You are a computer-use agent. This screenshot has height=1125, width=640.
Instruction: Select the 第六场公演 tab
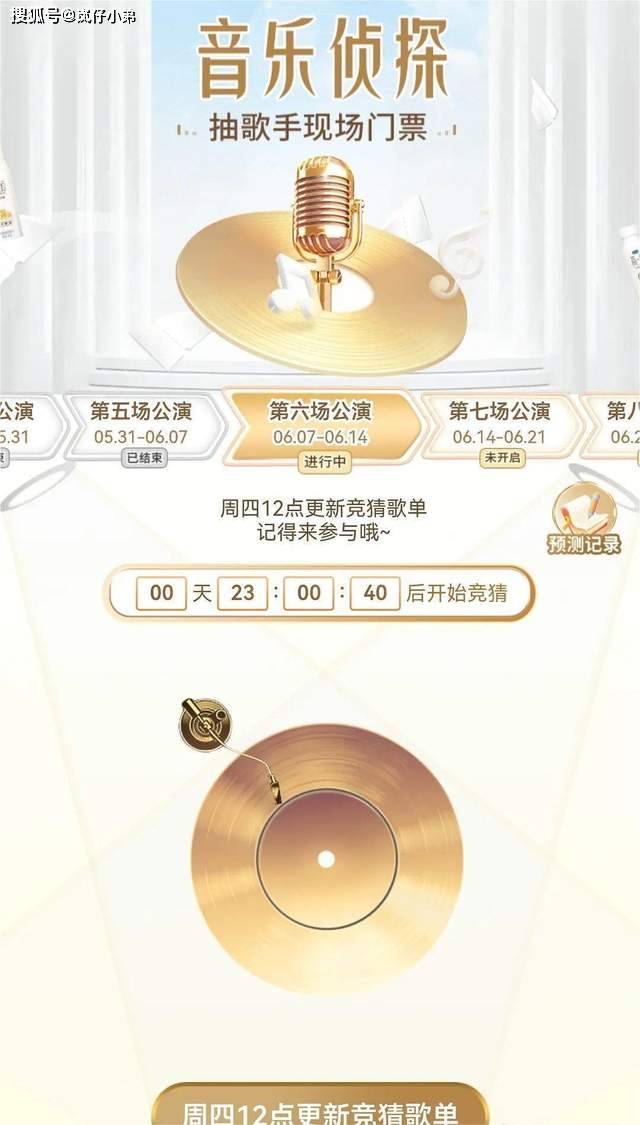pyautogui.click(x=320, y=424)
